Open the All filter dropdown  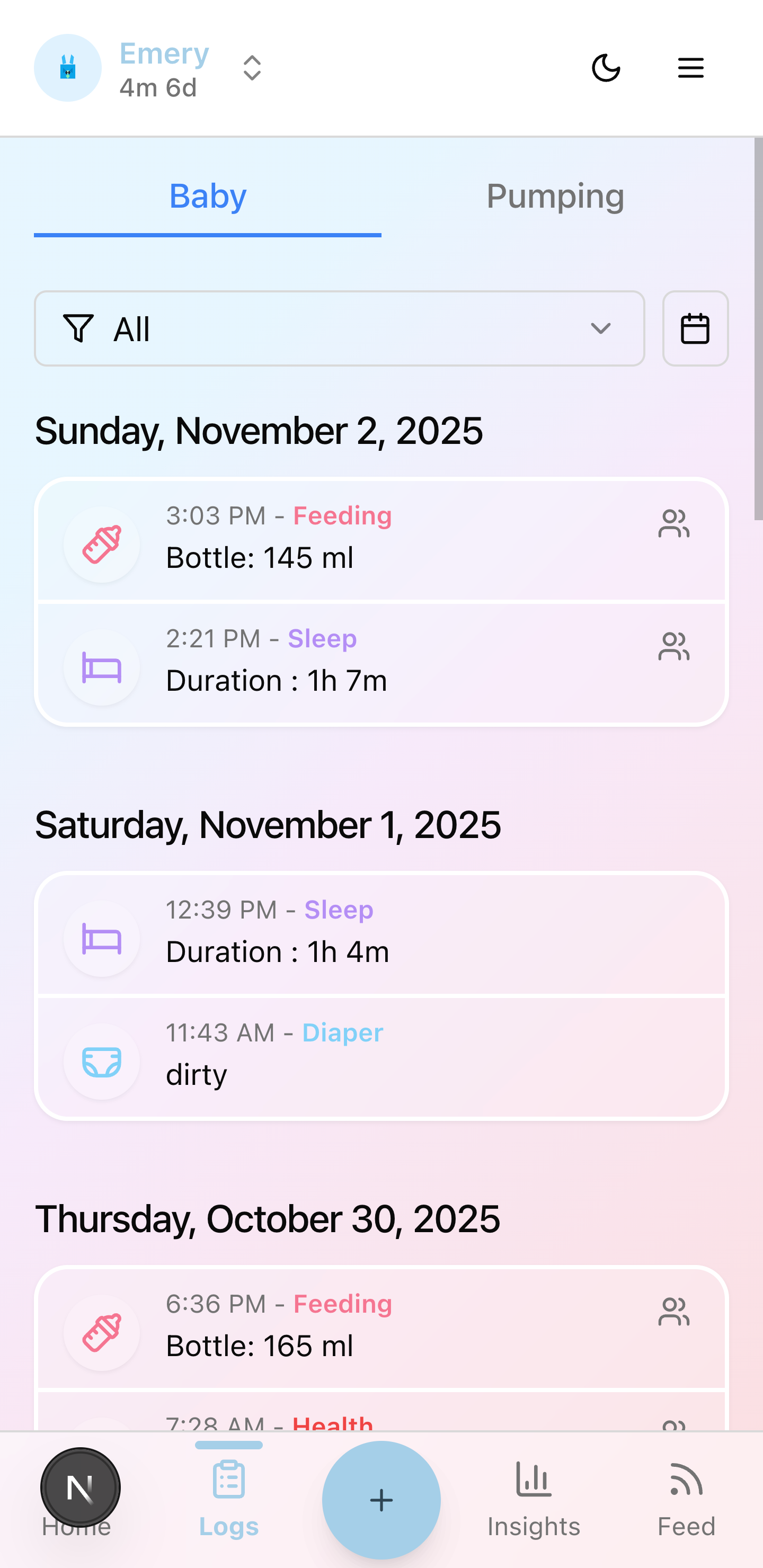339,328
